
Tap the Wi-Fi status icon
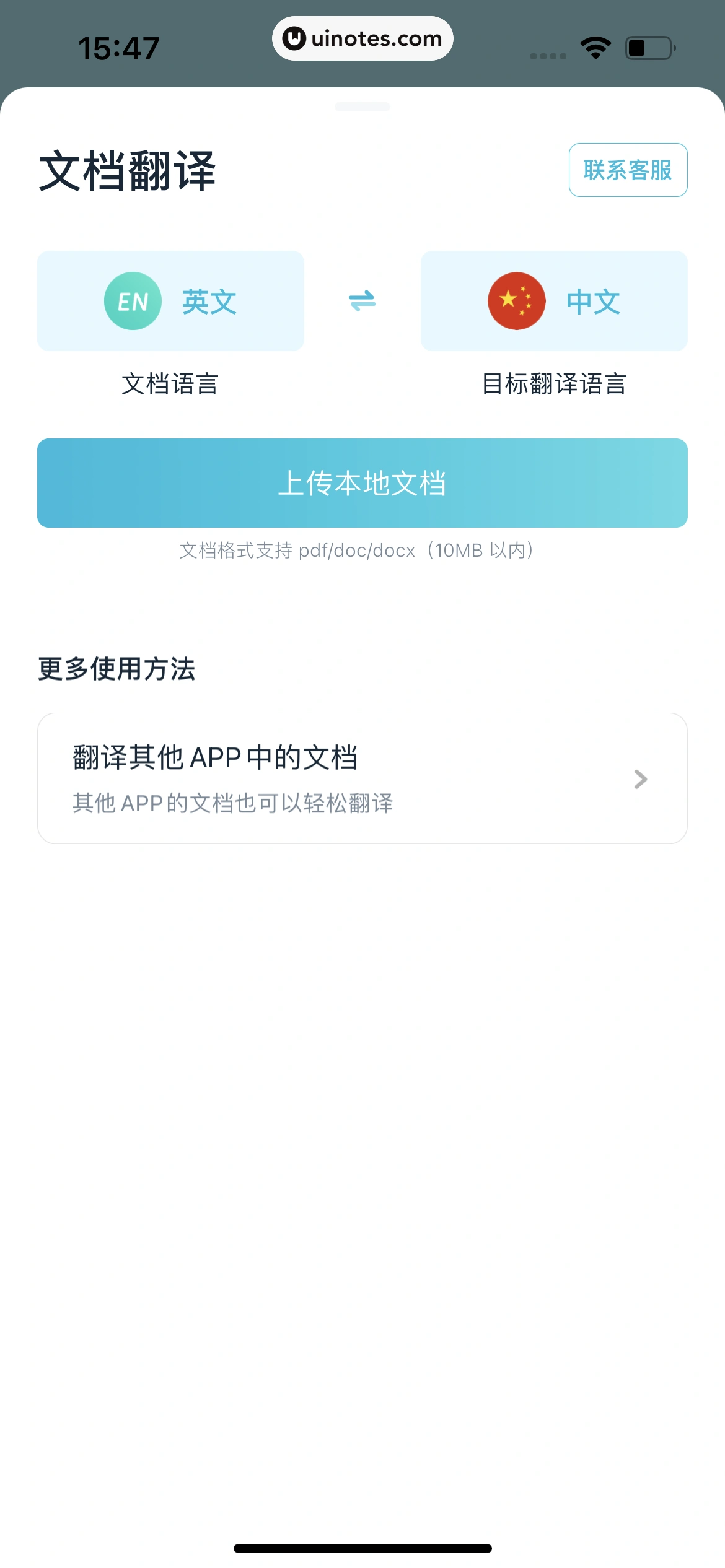(593, 46)
